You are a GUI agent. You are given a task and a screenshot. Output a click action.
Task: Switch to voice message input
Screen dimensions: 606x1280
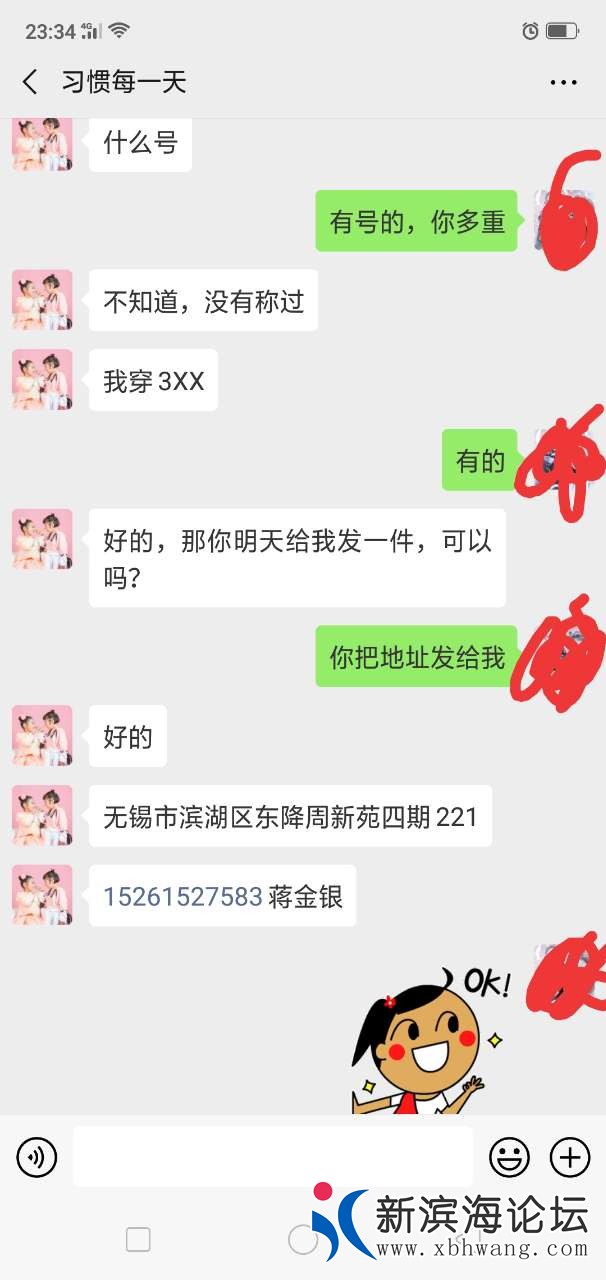(37, 1158)
